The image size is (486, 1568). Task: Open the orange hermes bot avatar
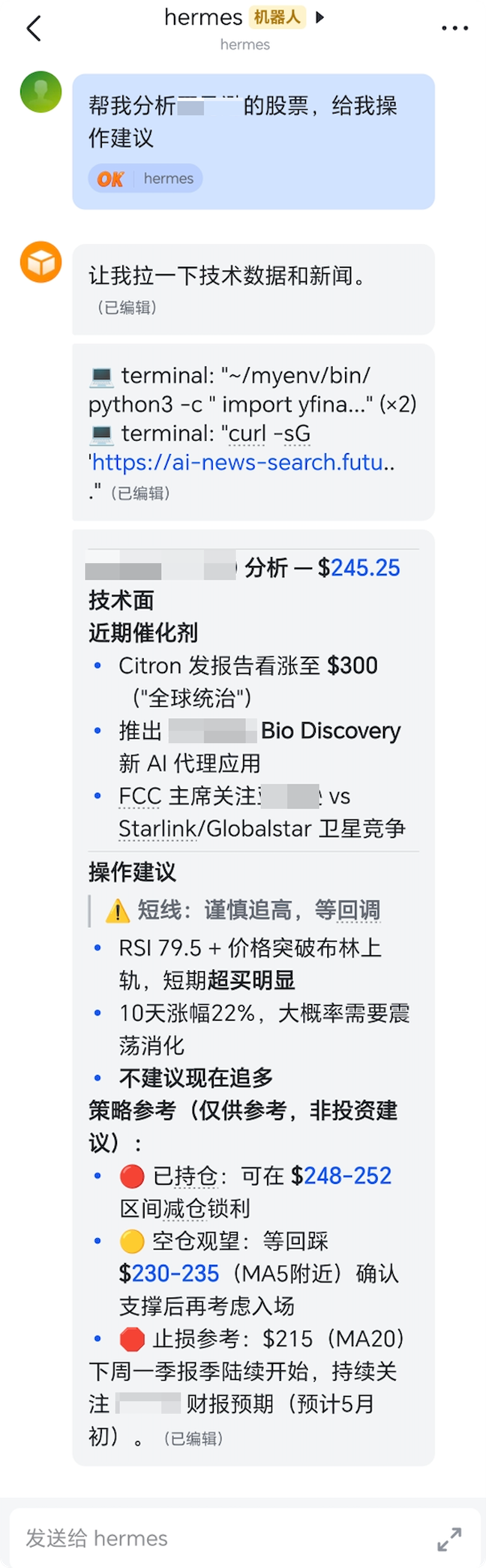tap(40, 262)
